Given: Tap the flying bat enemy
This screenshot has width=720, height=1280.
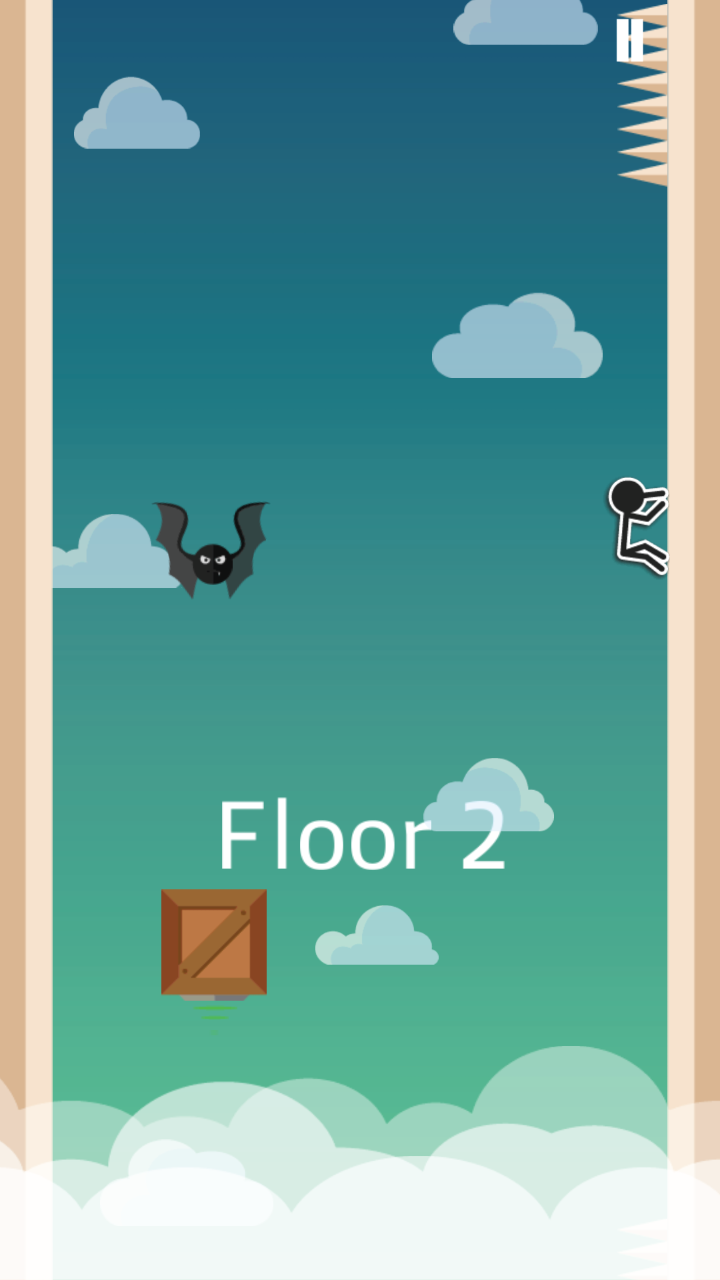Looking at the screenshot, I should pos(210,548).
